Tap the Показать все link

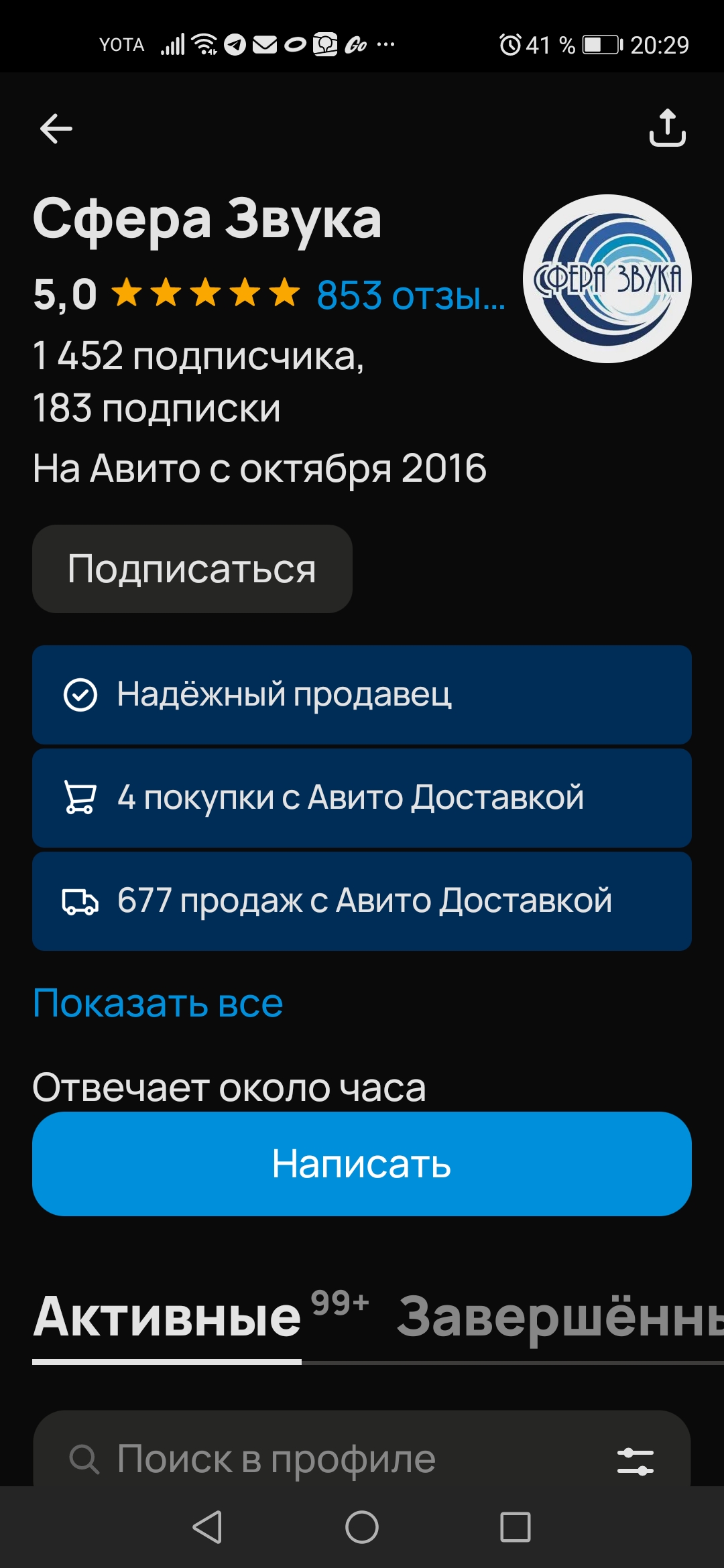(158, 1004)
